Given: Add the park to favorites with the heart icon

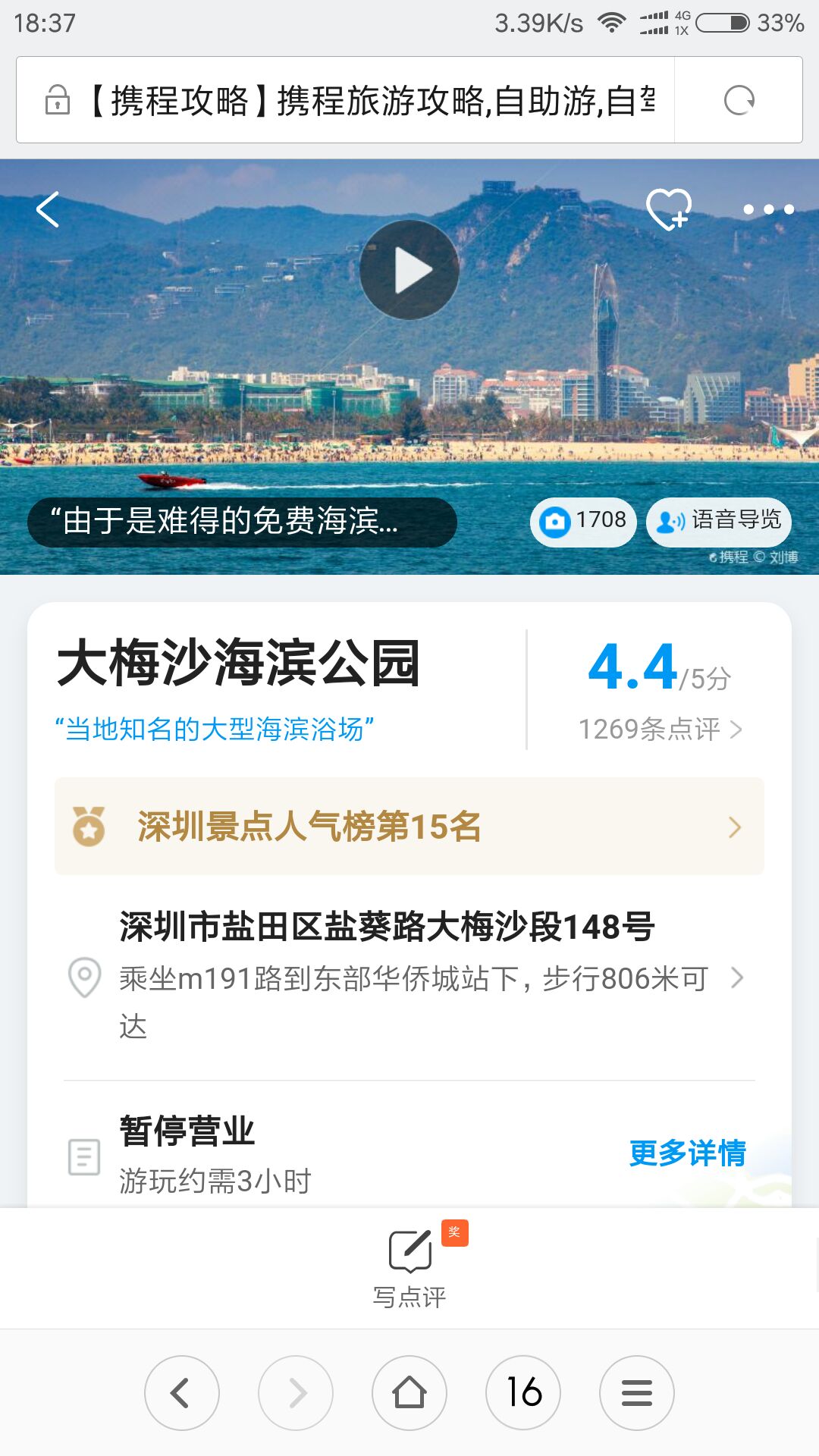Looking at the screenshot, I should [669, 209].
